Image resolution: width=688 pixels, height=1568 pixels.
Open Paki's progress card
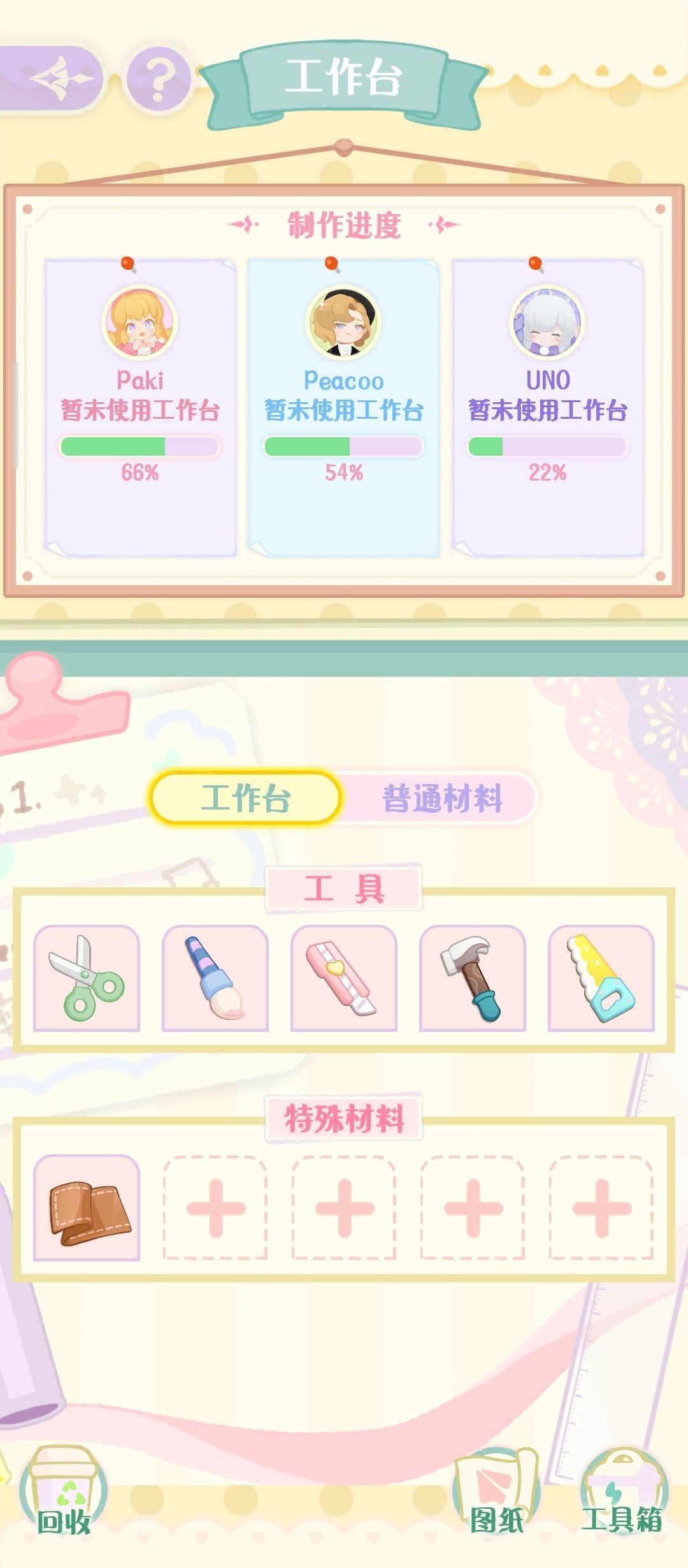(x=140, y=408)
